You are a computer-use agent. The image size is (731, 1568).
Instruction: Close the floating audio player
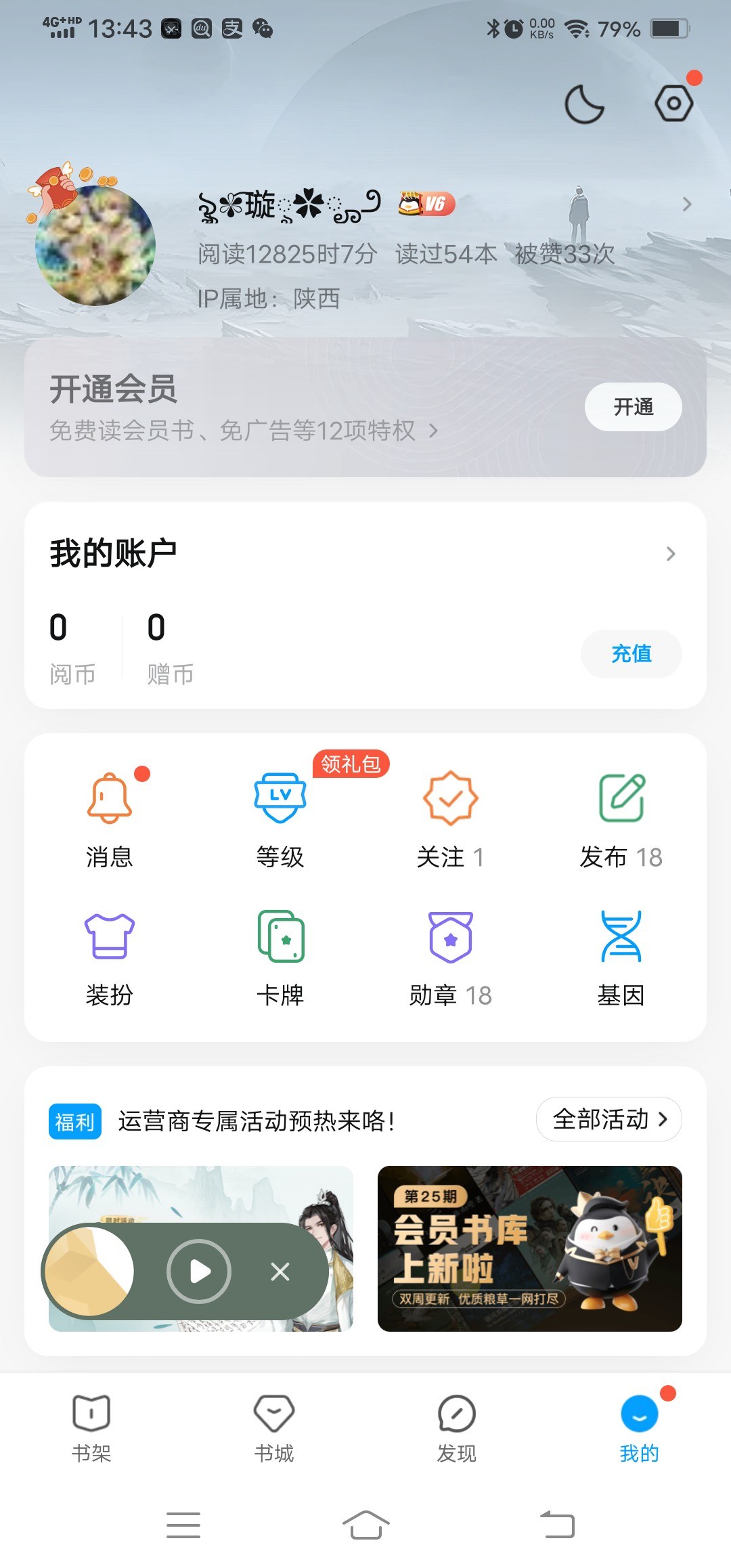(x=280, y=1271)
